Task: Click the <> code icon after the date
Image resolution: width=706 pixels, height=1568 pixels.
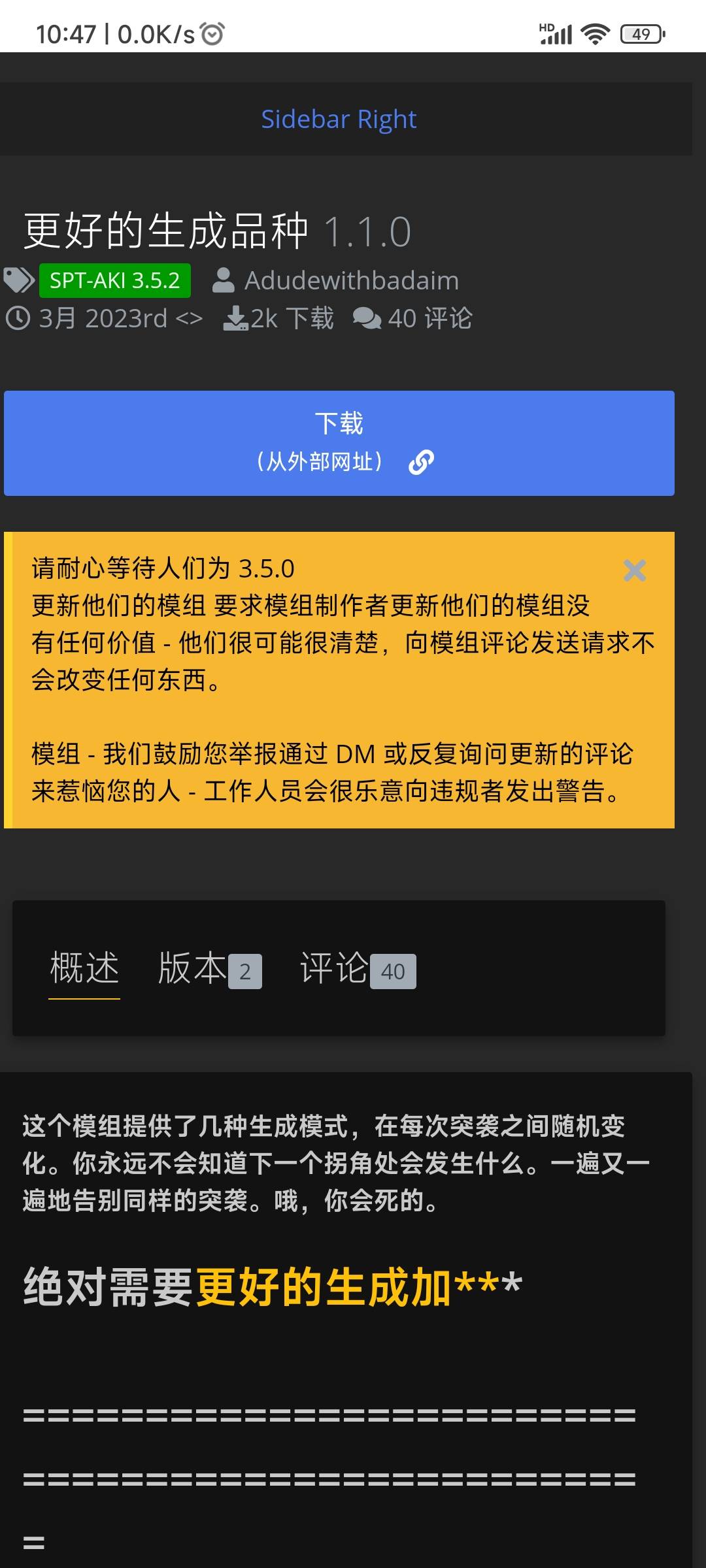Action: (x=190, y=320)
